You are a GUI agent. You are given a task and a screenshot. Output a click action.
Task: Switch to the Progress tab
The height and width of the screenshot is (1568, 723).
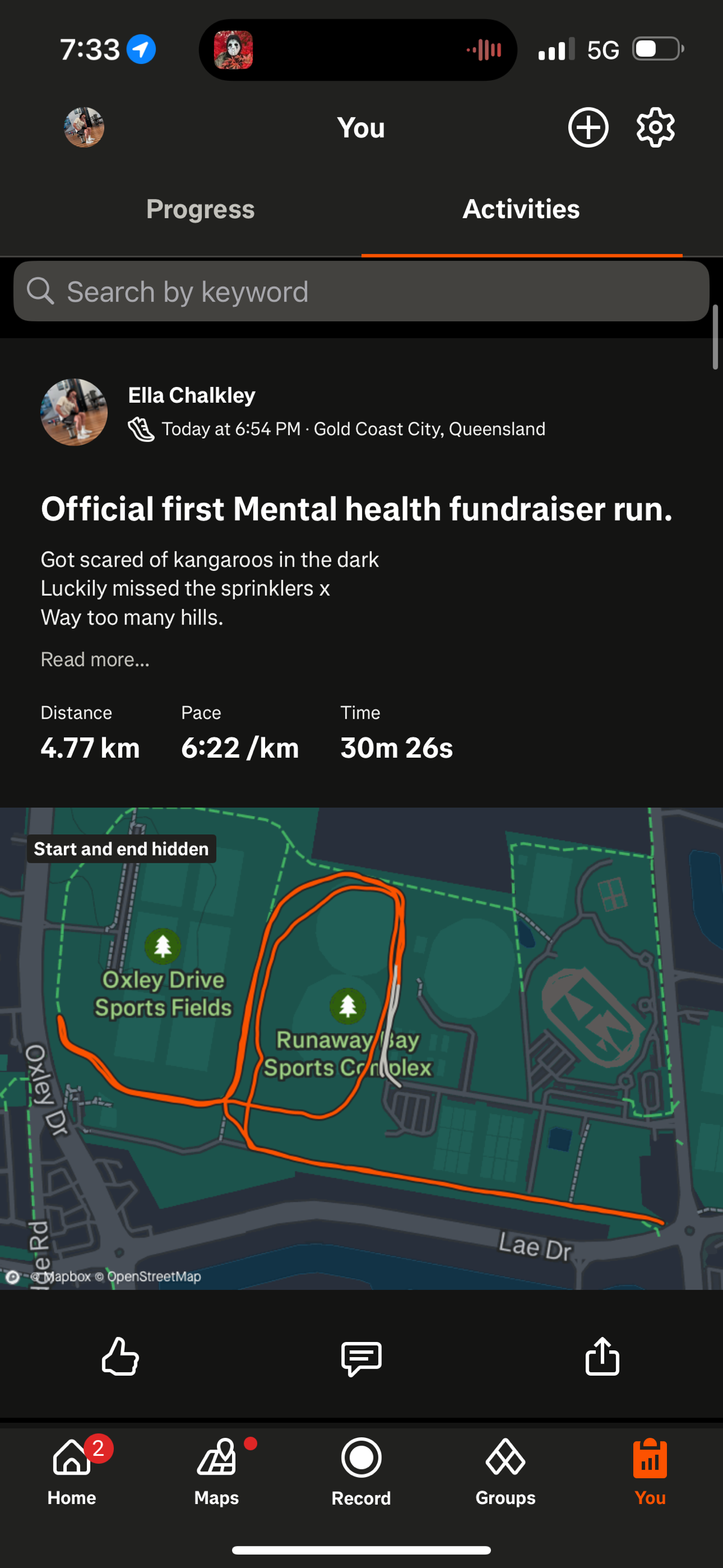click(x=200, y=209)
